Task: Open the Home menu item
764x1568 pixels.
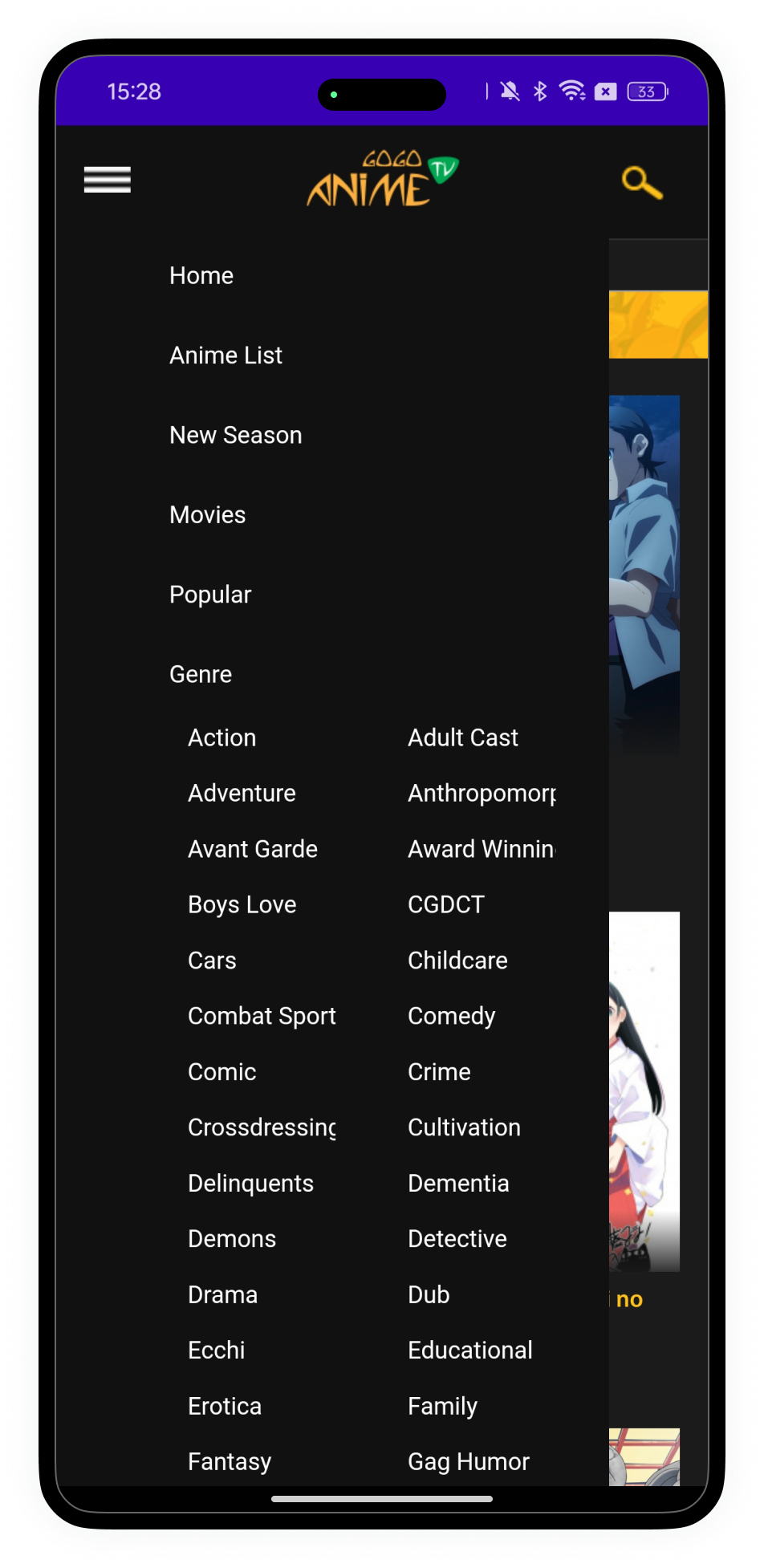Action: (x=201, y=275)
